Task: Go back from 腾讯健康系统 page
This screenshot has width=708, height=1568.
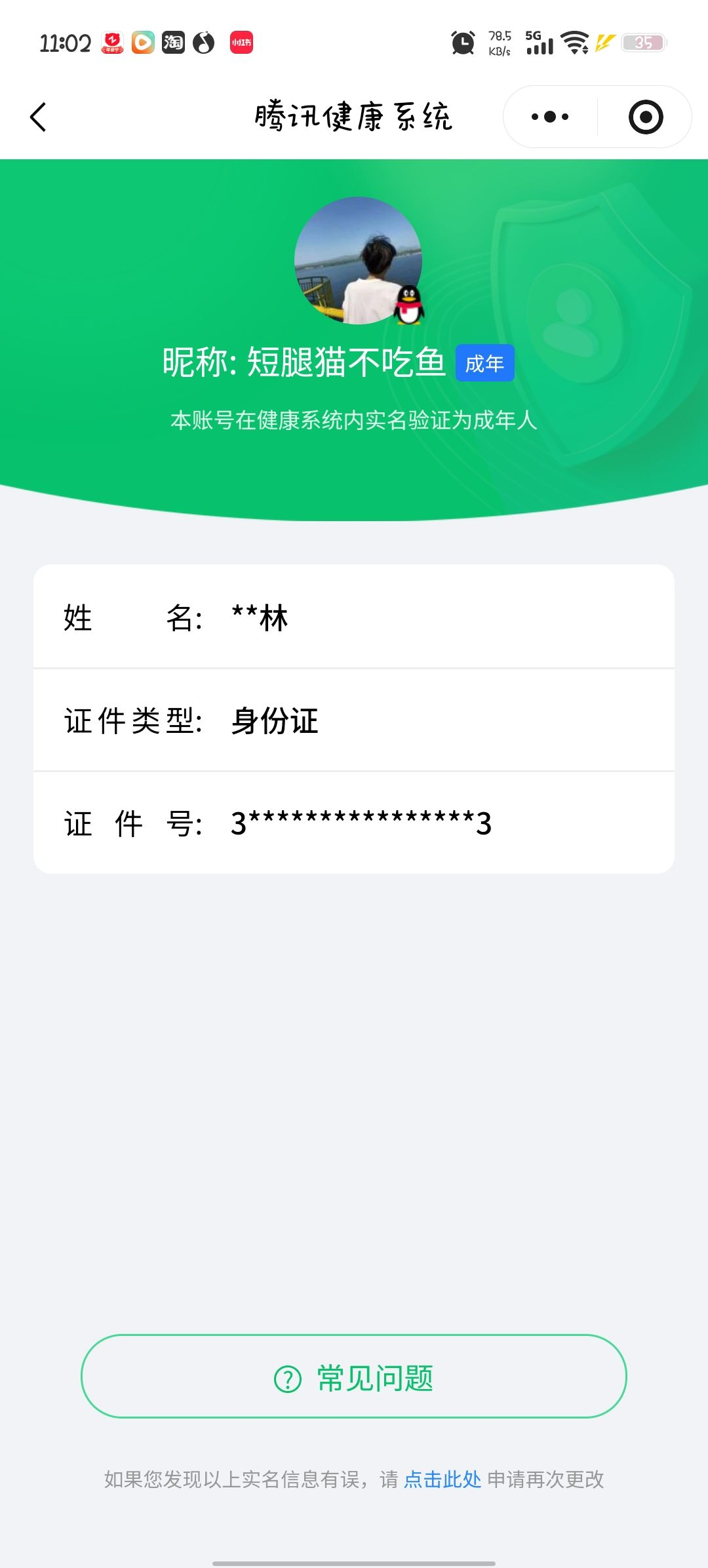Action: 39,117
